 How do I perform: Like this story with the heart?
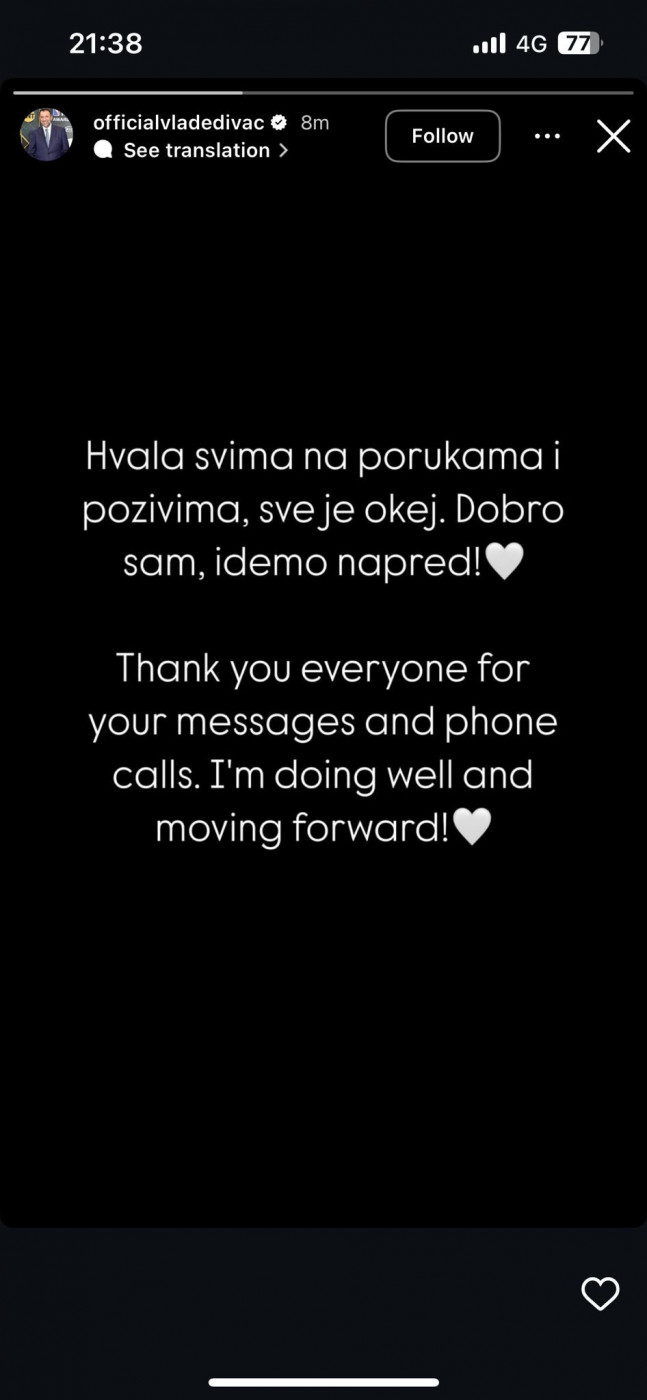(600, 1293)
